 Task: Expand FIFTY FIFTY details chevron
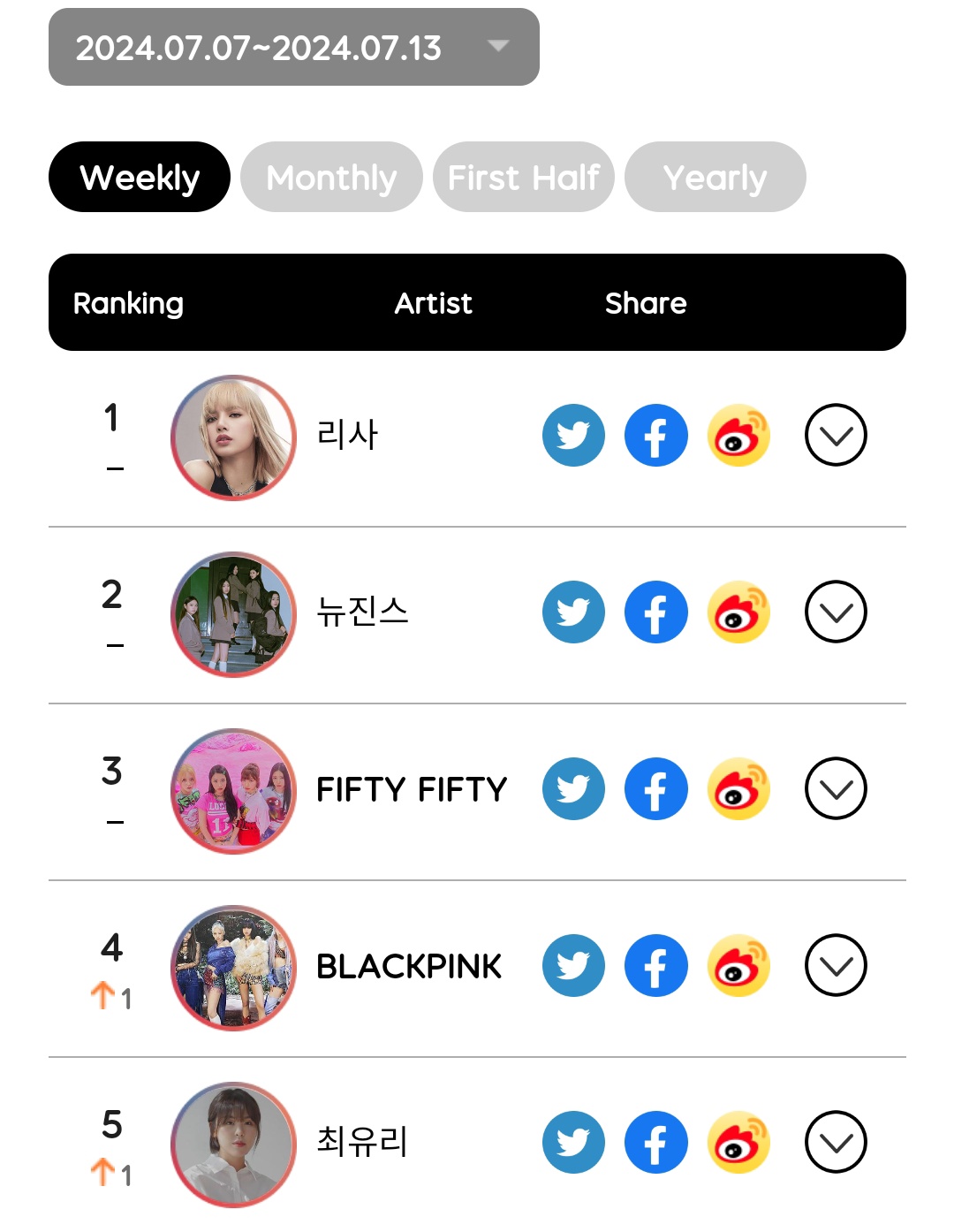coord(836,789)
